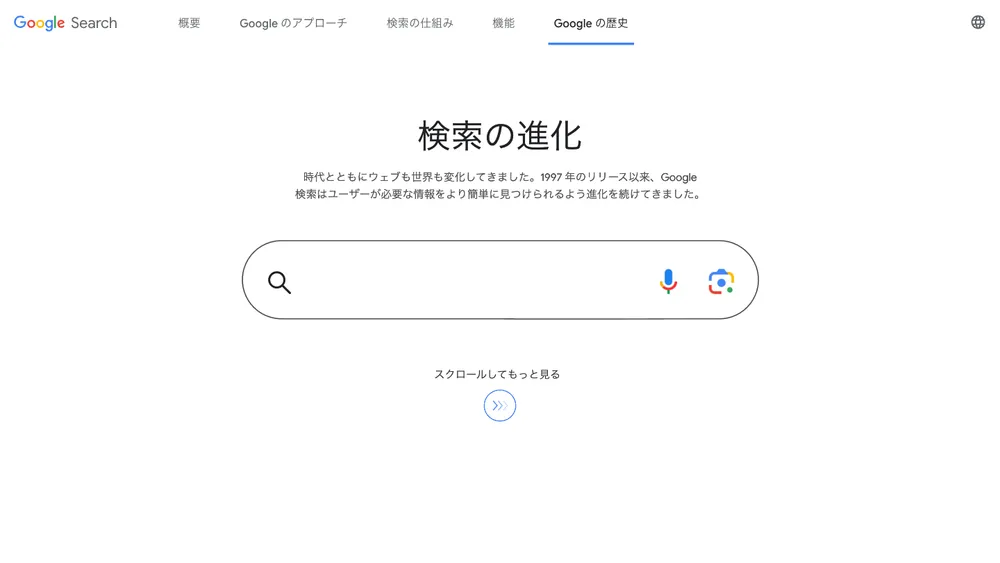The image size is (1000, 563).
Task: Tap the Google の歴史 tab
Action: pos(591,23)
